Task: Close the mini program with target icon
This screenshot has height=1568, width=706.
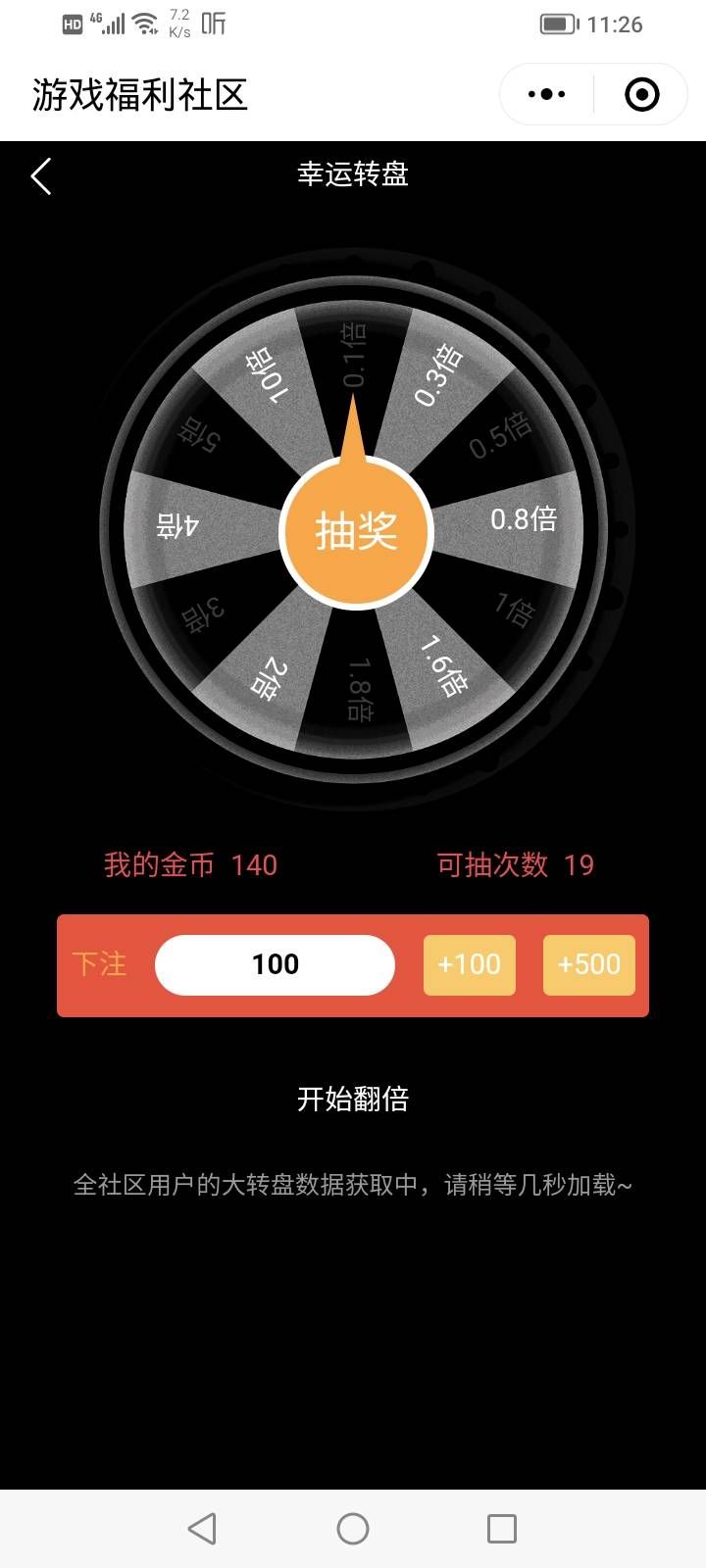Action: pos(641,95)
